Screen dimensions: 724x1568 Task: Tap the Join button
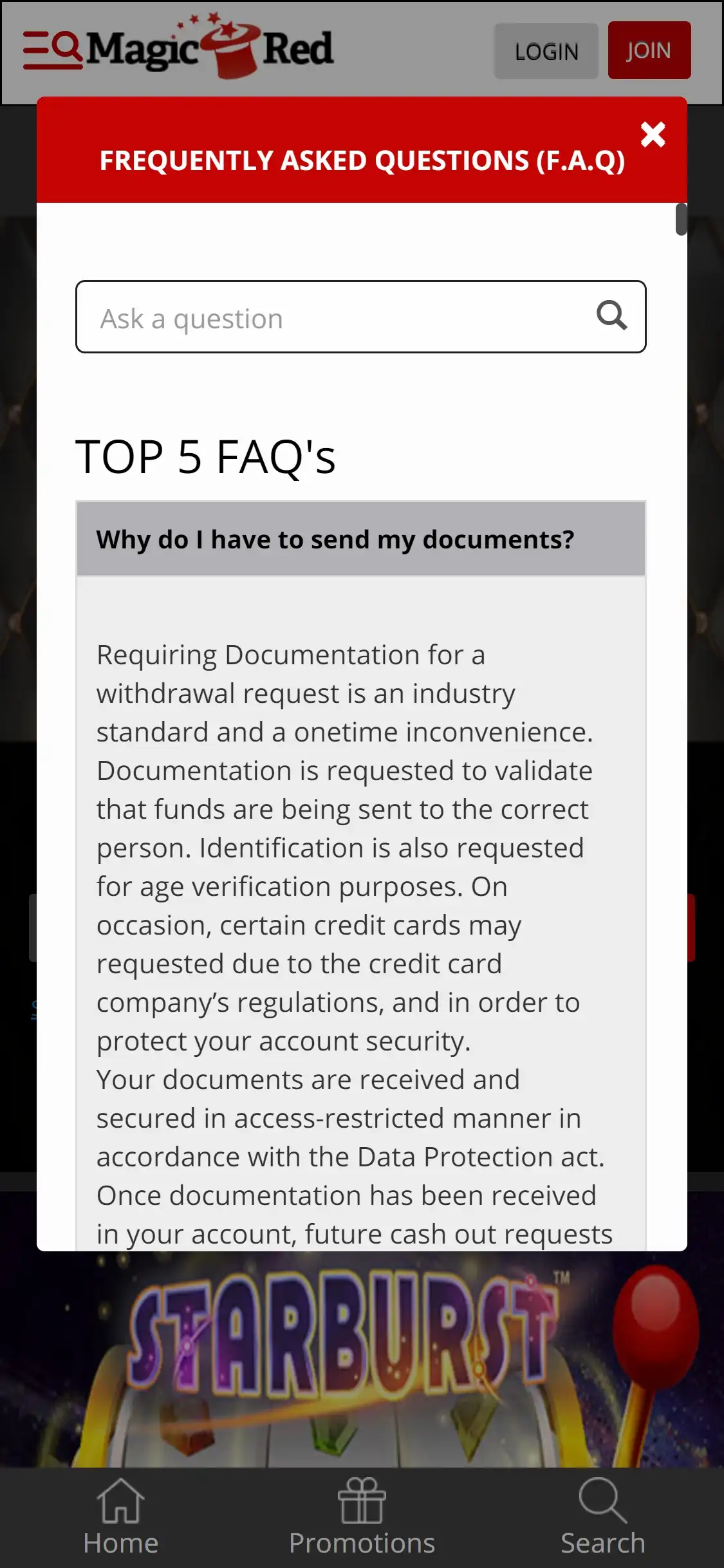pyautogui.click(x=649, y=50)
